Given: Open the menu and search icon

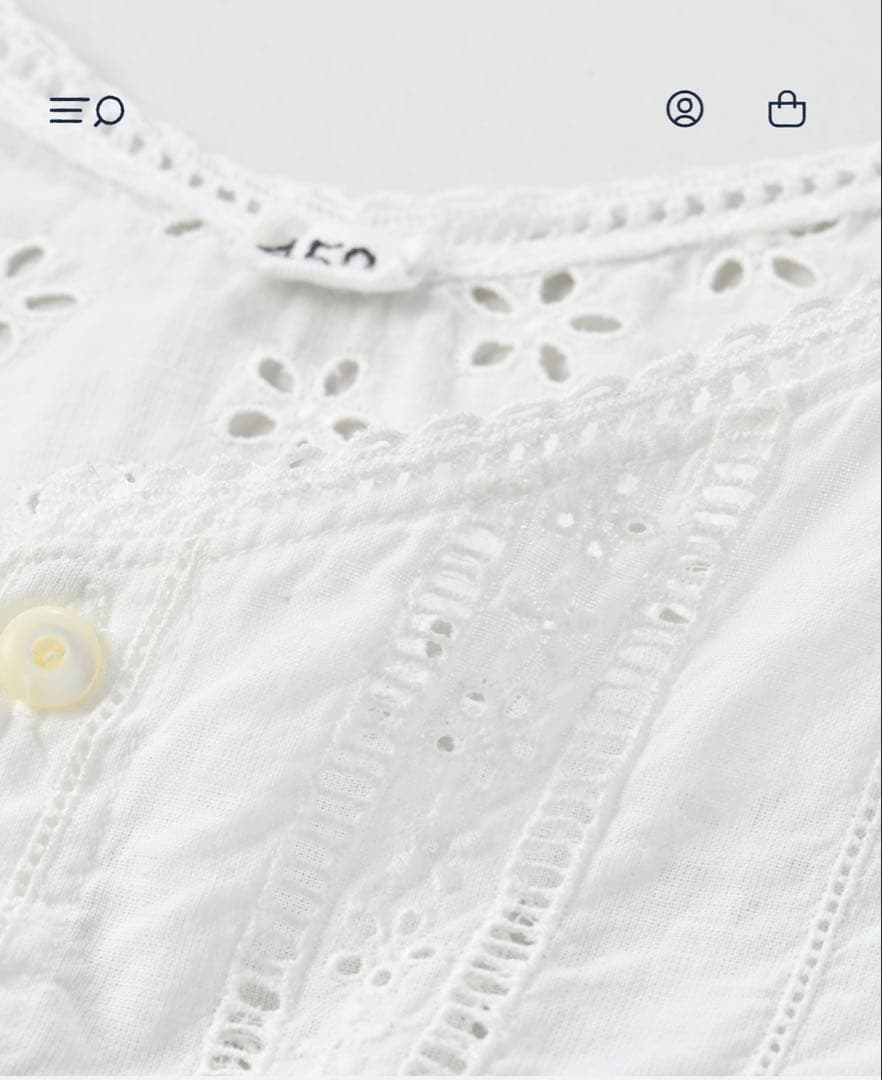Looking at the screenshot, I should tap(86, 110).
